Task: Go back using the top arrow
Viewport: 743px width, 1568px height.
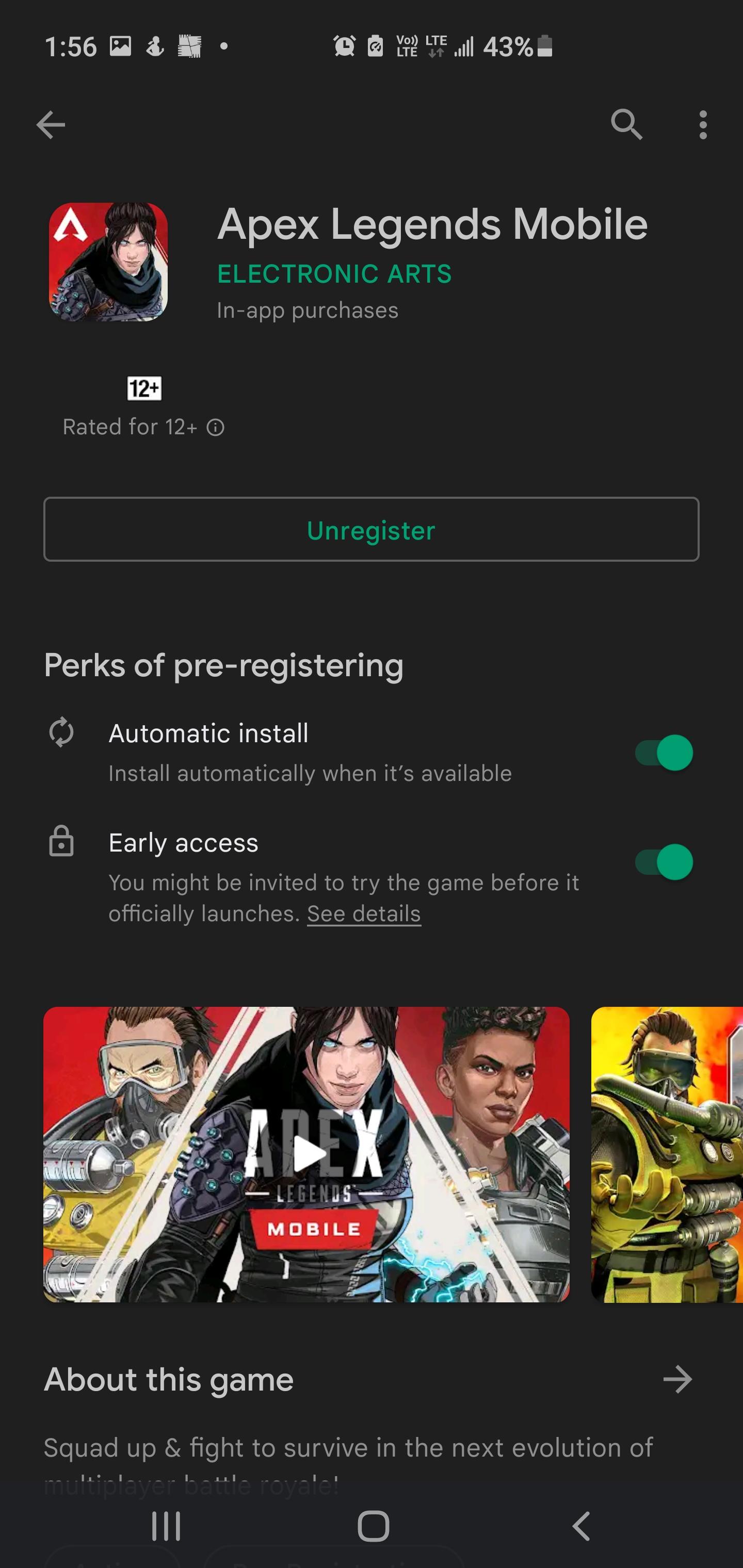Action: [x=51, y=125]
